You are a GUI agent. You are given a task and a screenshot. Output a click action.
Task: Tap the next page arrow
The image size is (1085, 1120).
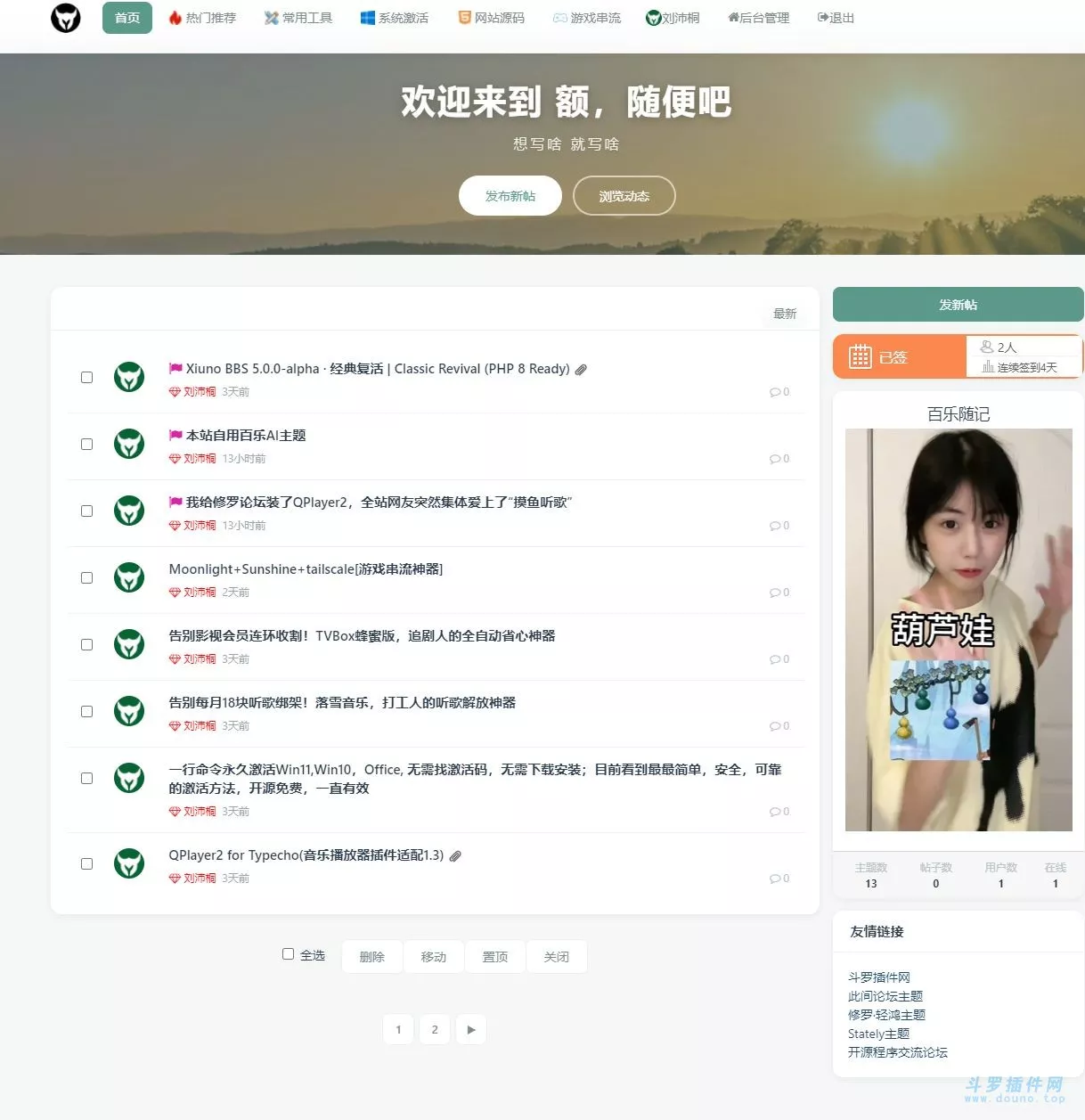pos(471,1030)
